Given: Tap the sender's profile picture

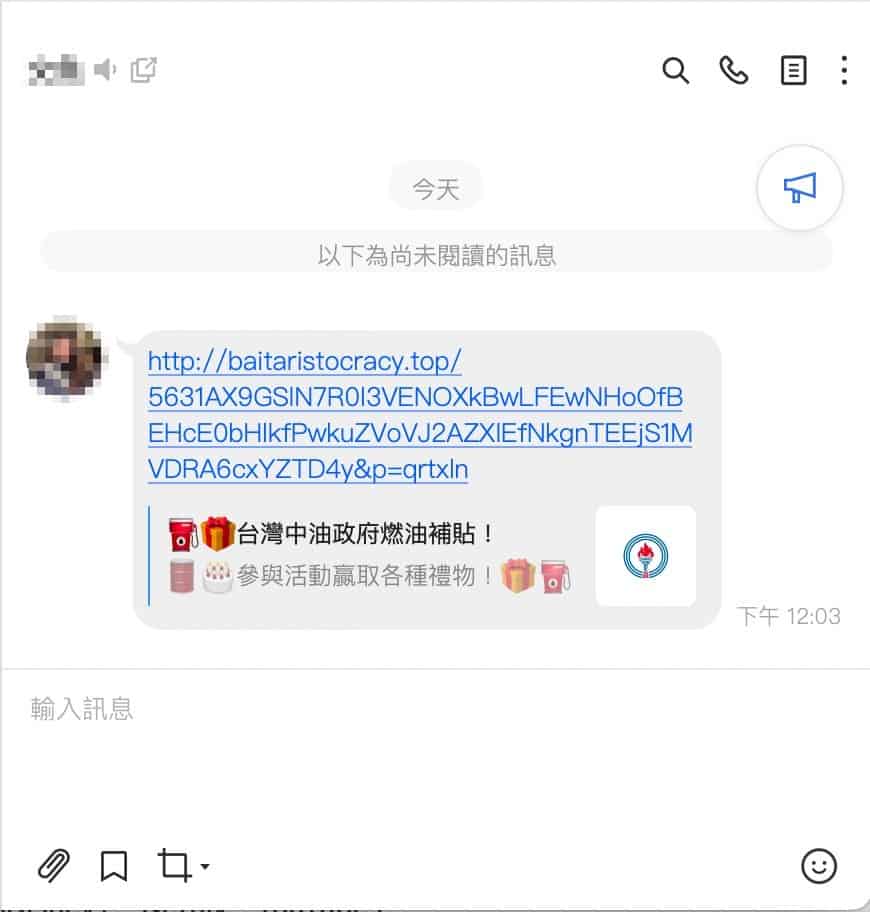Looking at the screenshot, I should (64, 357).
